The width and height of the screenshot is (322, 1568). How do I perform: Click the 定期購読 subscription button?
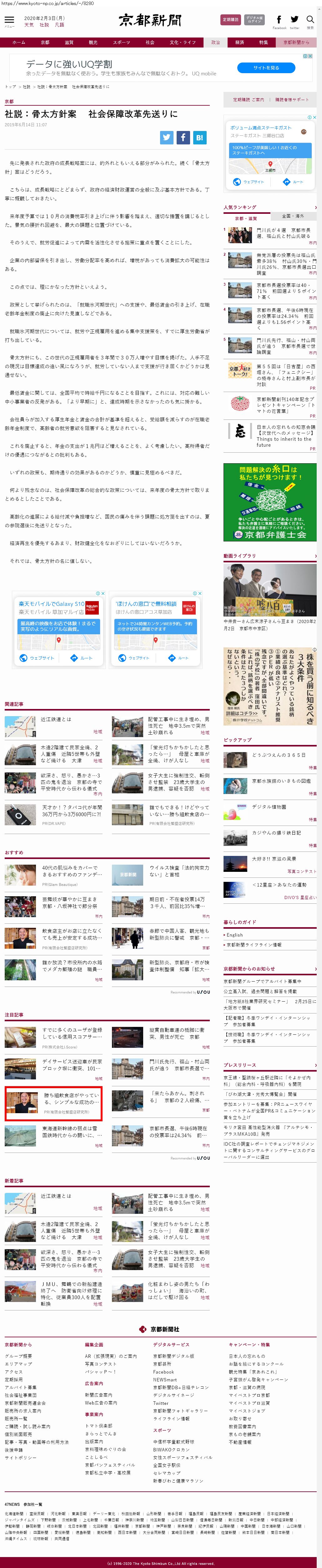[230, 20]
